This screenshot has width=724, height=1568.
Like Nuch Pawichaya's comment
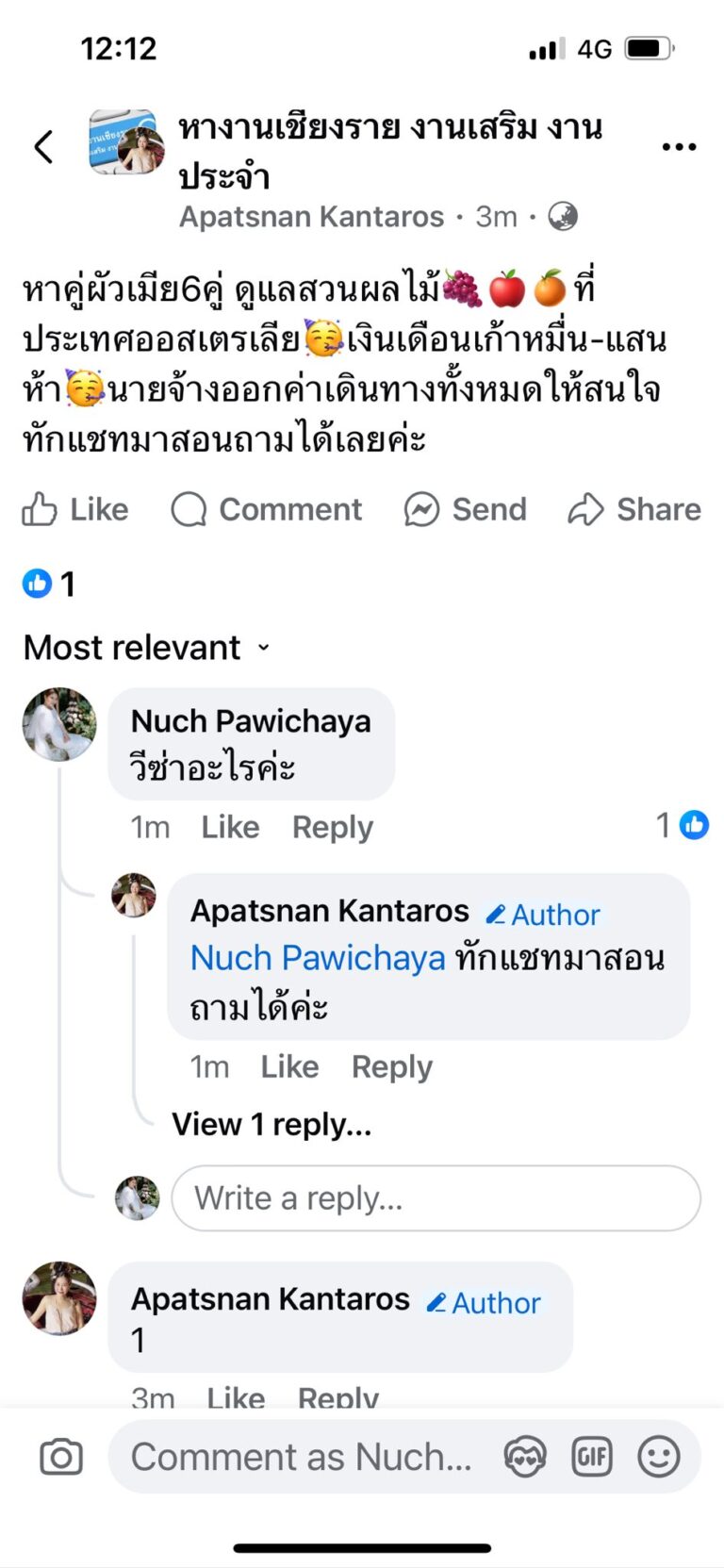[x=230, y=827]
